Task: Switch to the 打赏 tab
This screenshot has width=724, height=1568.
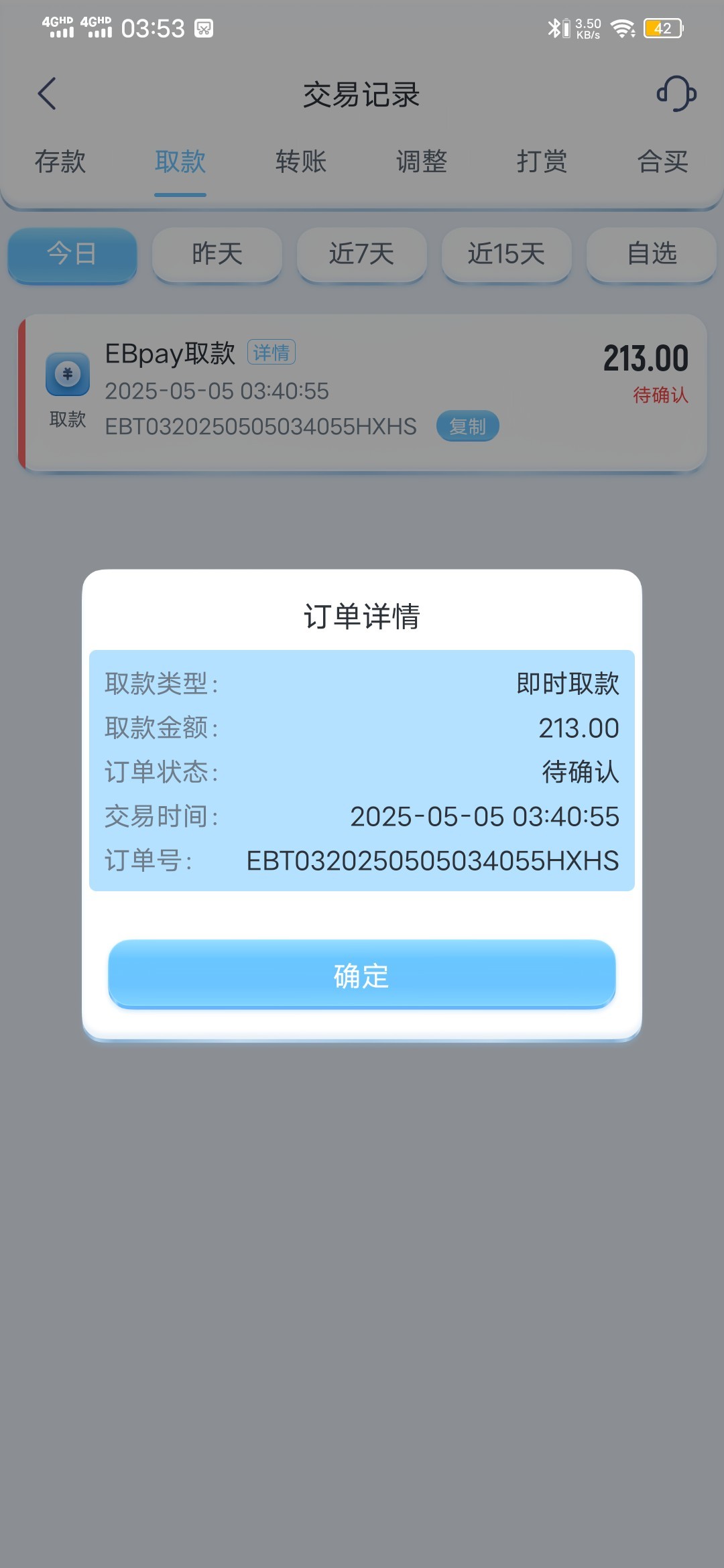Action: coord(542,161)
